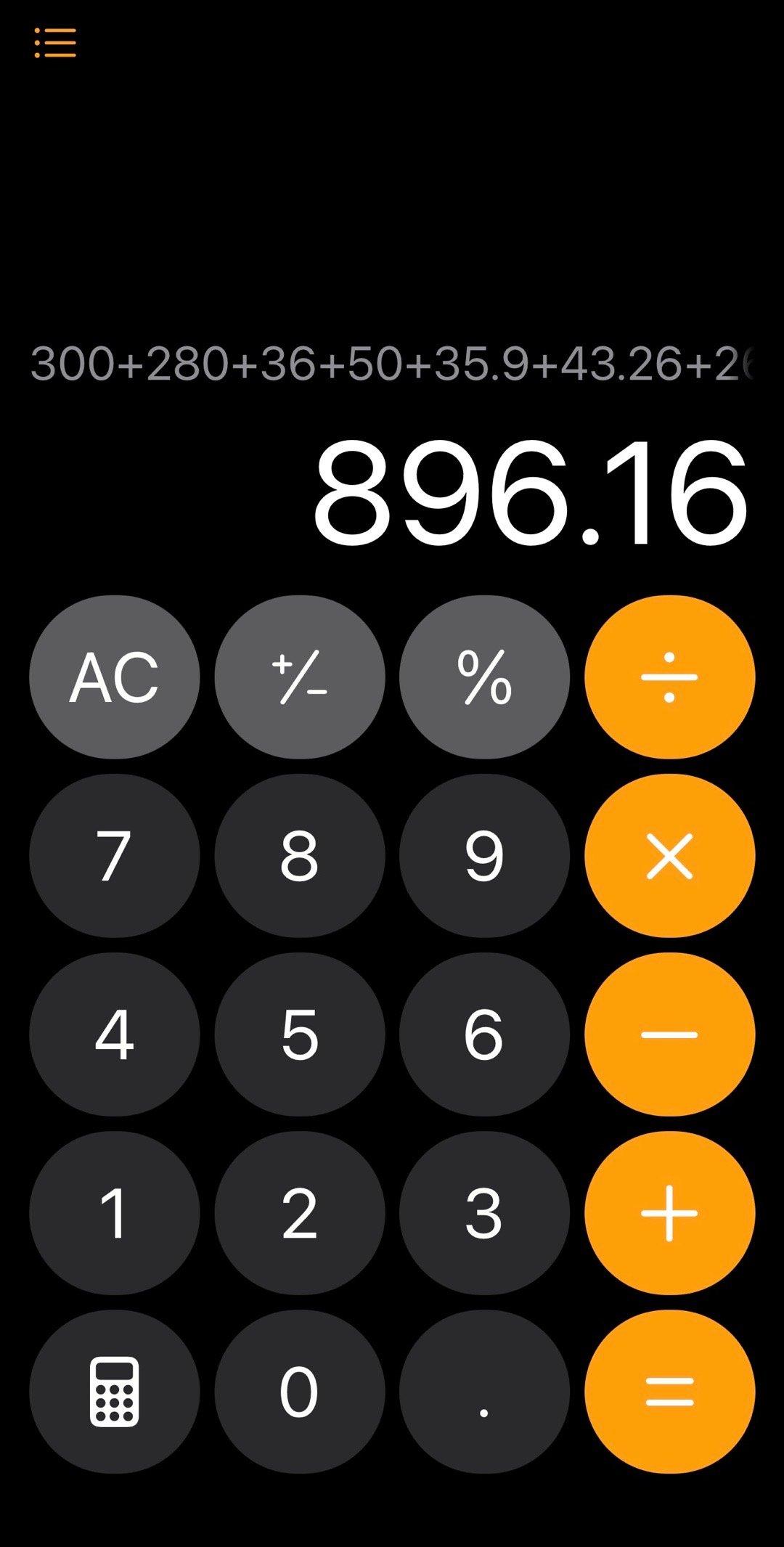The width and height of the screenshot is (784, 1547).
Task: Enter the digit 4
Action: [x=114, y=1034]
